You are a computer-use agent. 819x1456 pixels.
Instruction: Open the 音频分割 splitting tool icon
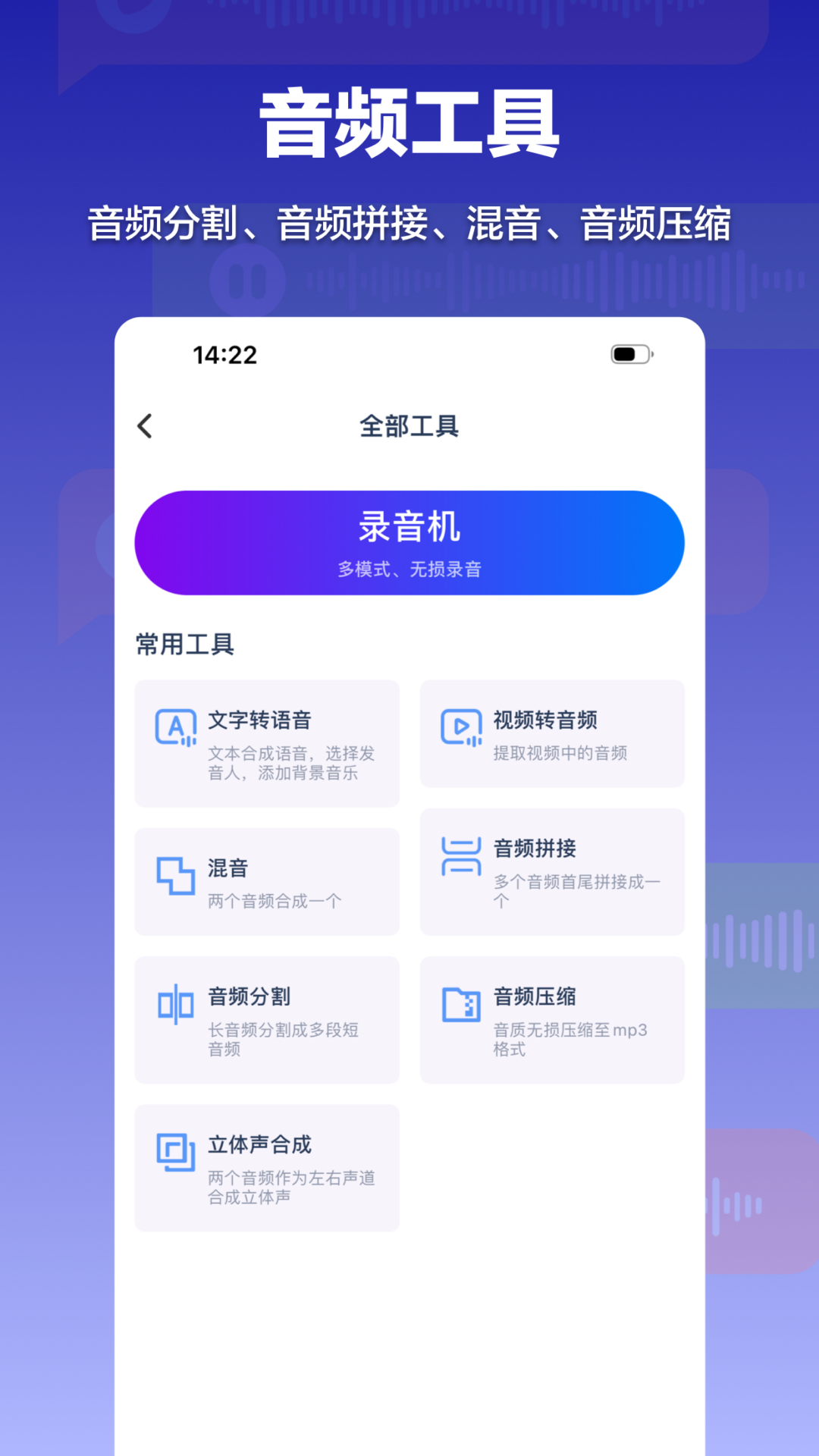174,1001
